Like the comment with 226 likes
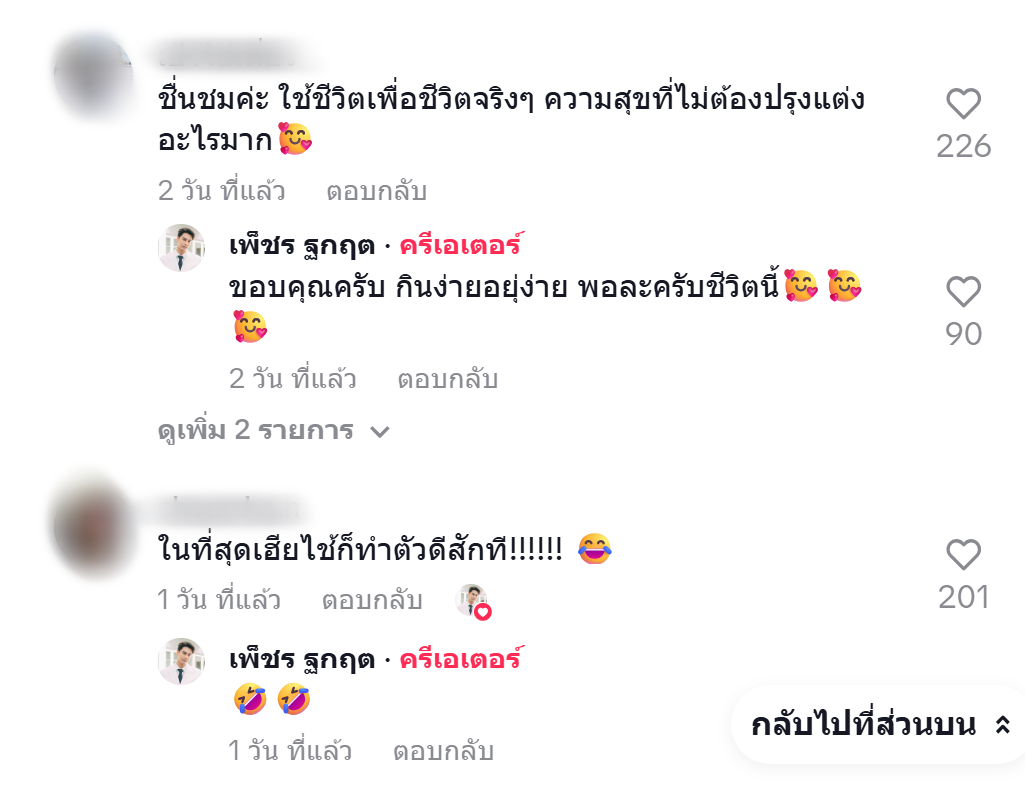 coord(963,104)
